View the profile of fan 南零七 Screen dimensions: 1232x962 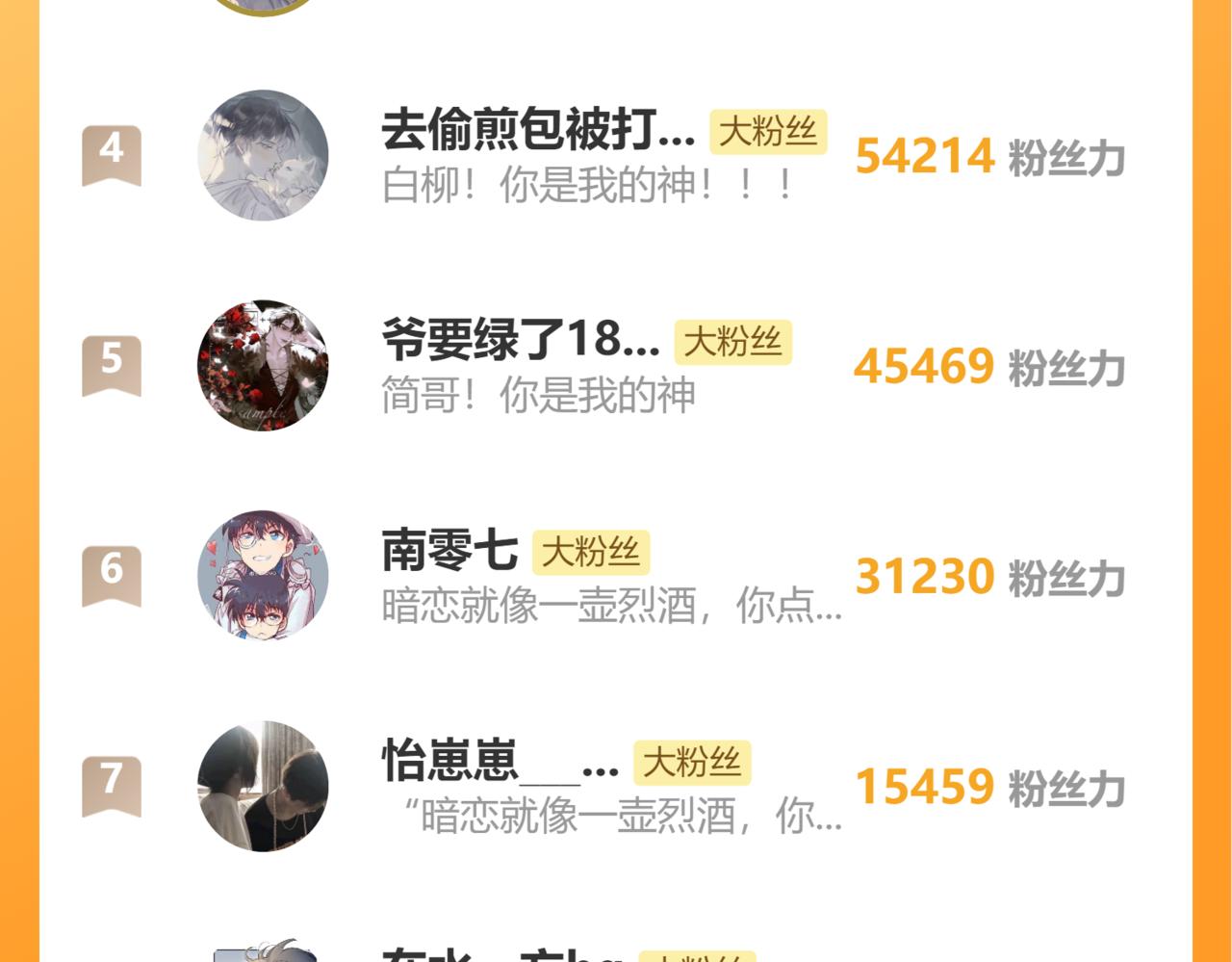pos(263,575)
